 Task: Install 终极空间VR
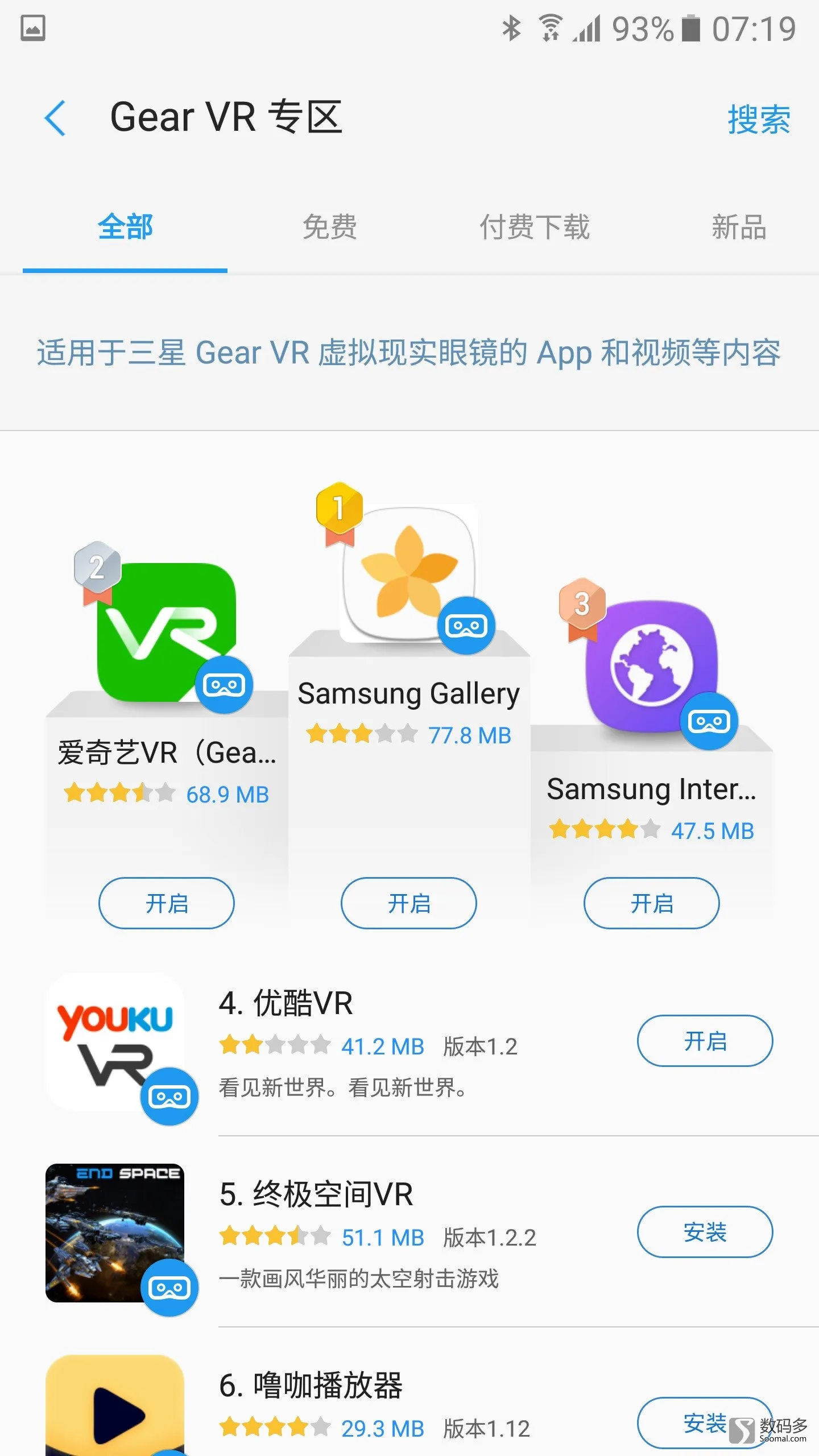tap(705, 1232)
